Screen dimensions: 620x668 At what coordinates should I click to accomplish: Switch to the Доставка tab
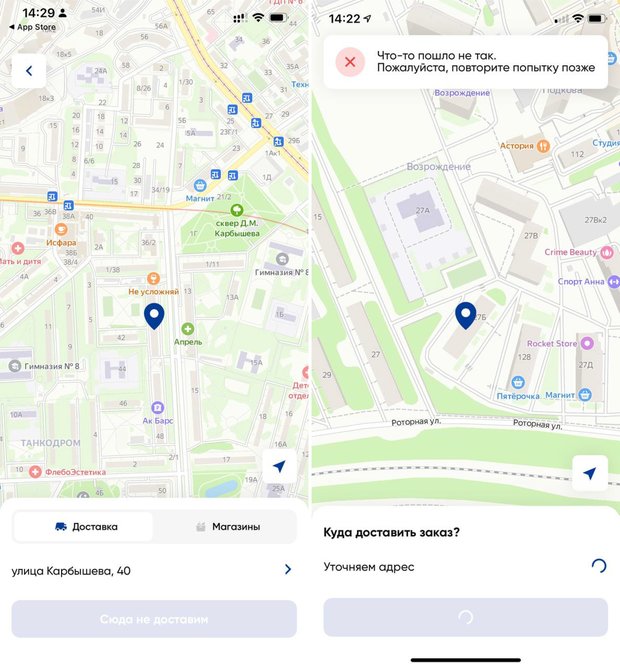coord(84,526)
